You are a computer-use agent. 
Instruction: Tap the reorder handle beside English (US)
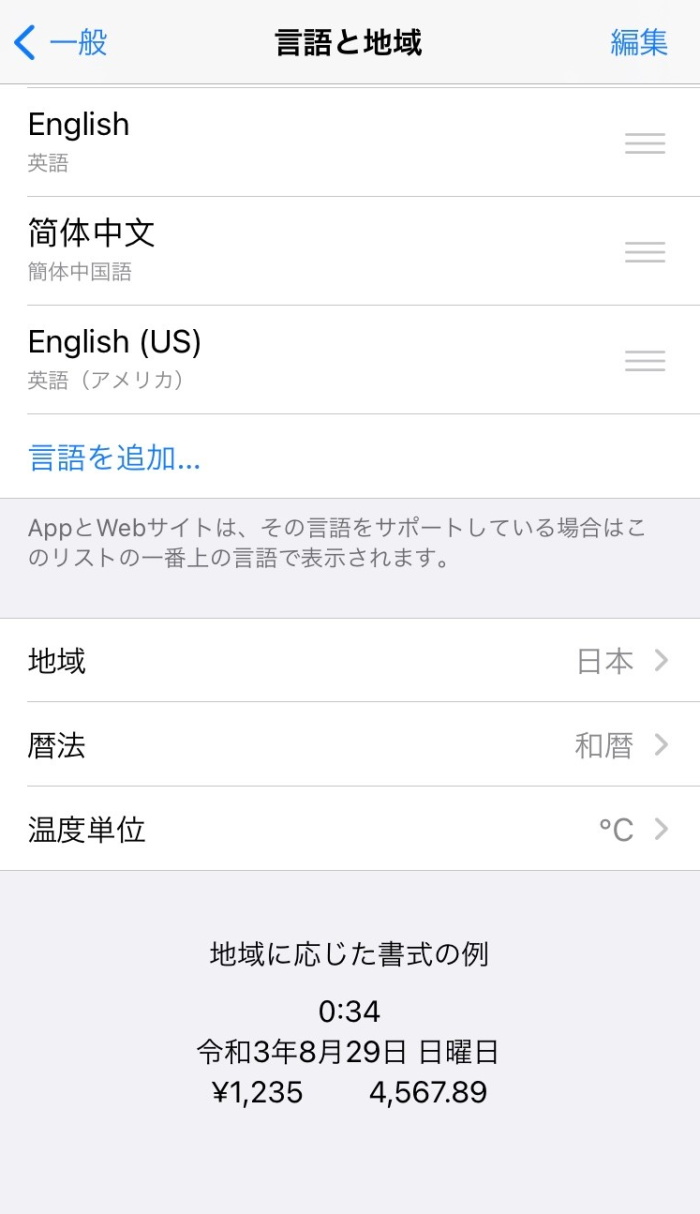point(645,360)
